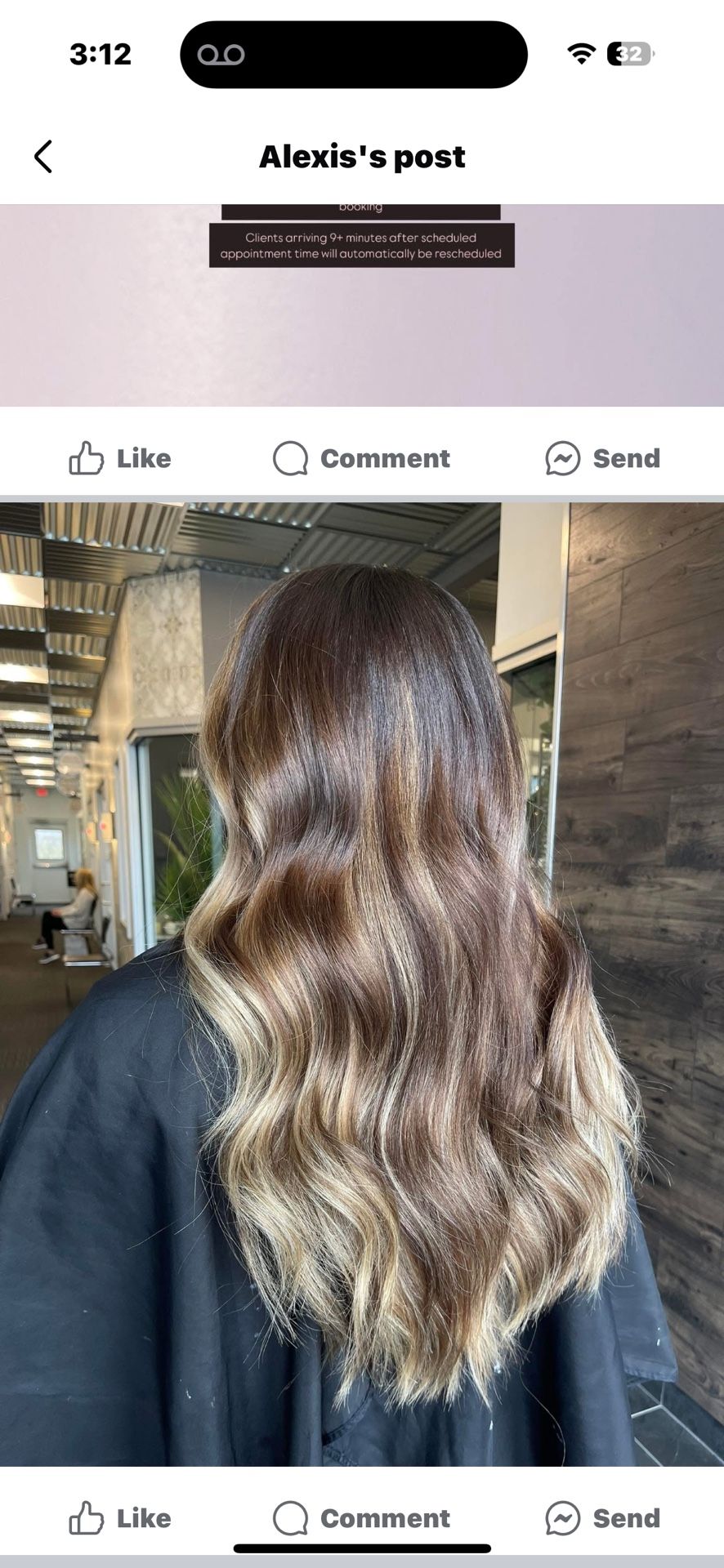The width and height of the screenshot is (724, 1568).
Task: Comment on the salon policy image
Action: 361,458
